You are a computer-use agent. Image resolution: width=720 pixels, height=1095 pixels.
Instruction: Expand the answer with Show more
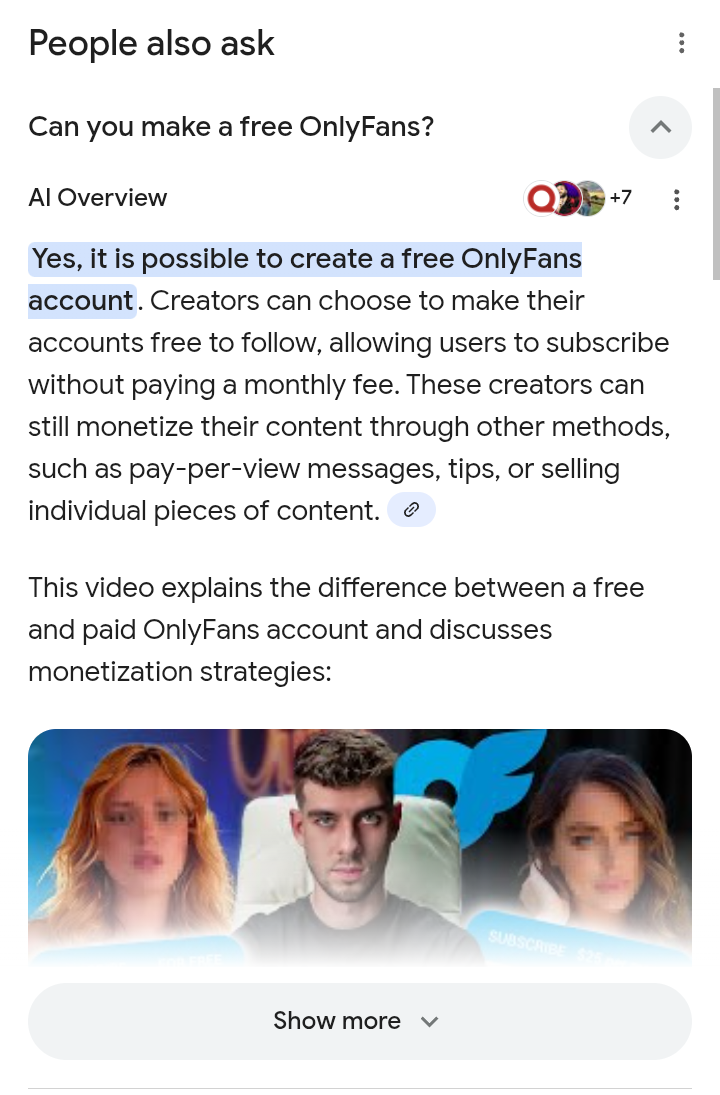360,1021
